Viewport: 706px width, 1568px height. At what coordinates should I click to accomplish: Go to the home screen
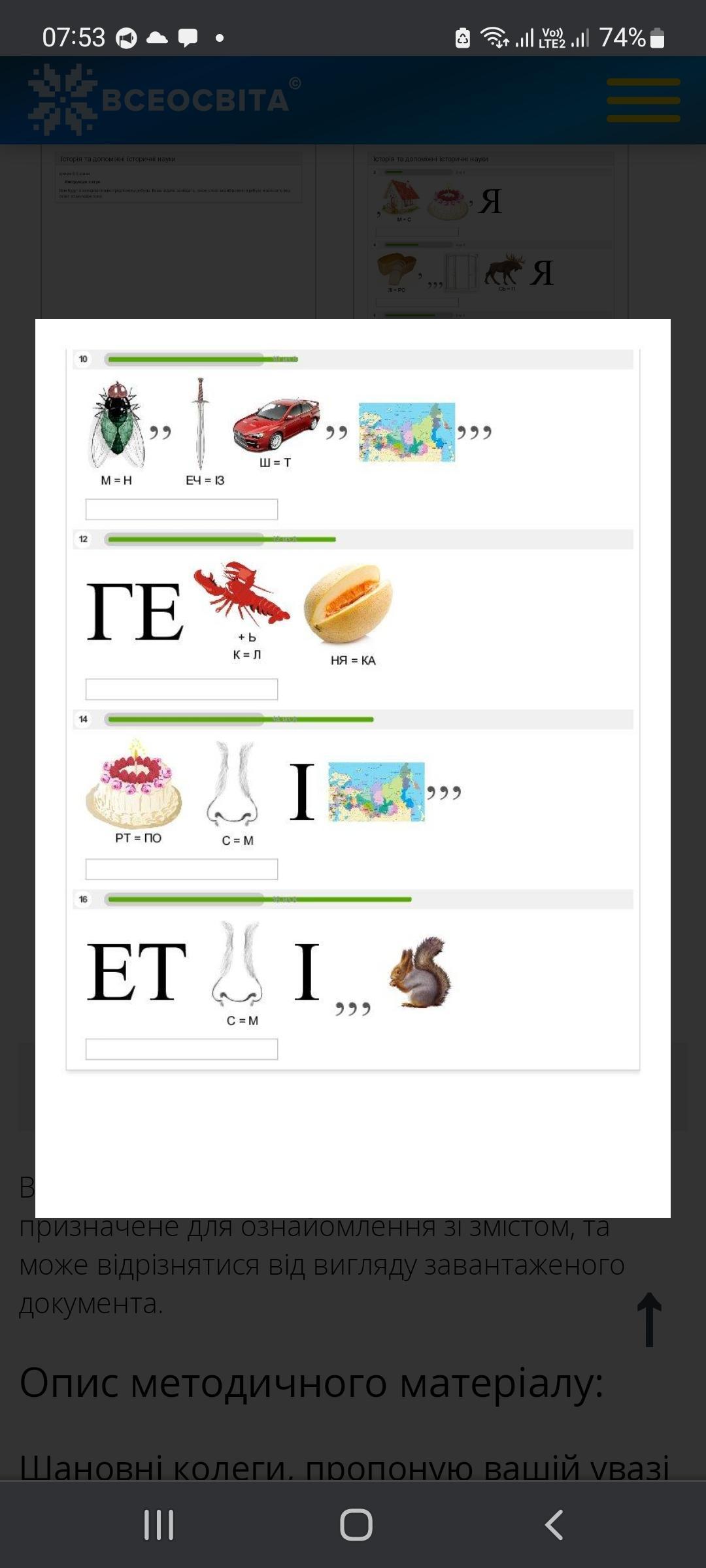(x=356, y=1526)
